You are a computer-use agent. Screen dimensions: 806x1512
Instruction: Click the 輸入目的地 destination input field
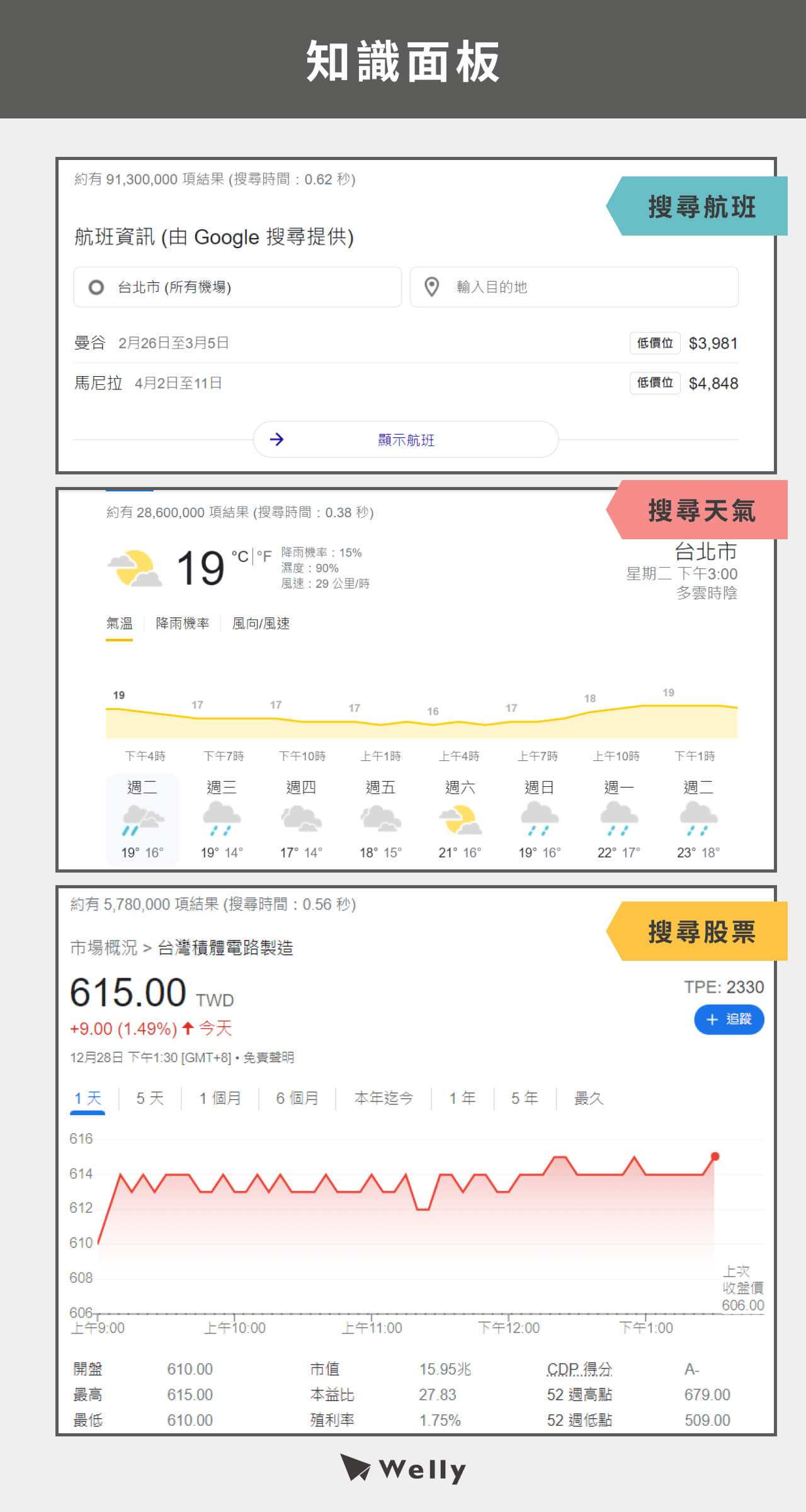tap(567, 287)
